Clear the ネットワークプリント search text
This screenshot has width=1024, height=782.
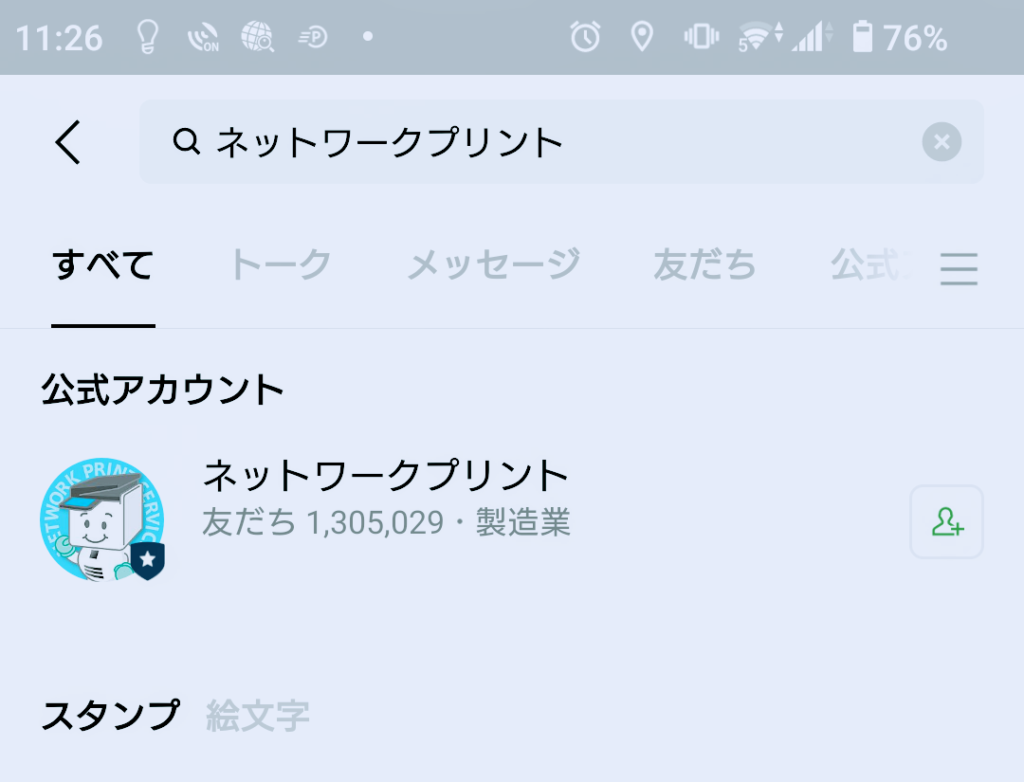click(x=941, y=142)
